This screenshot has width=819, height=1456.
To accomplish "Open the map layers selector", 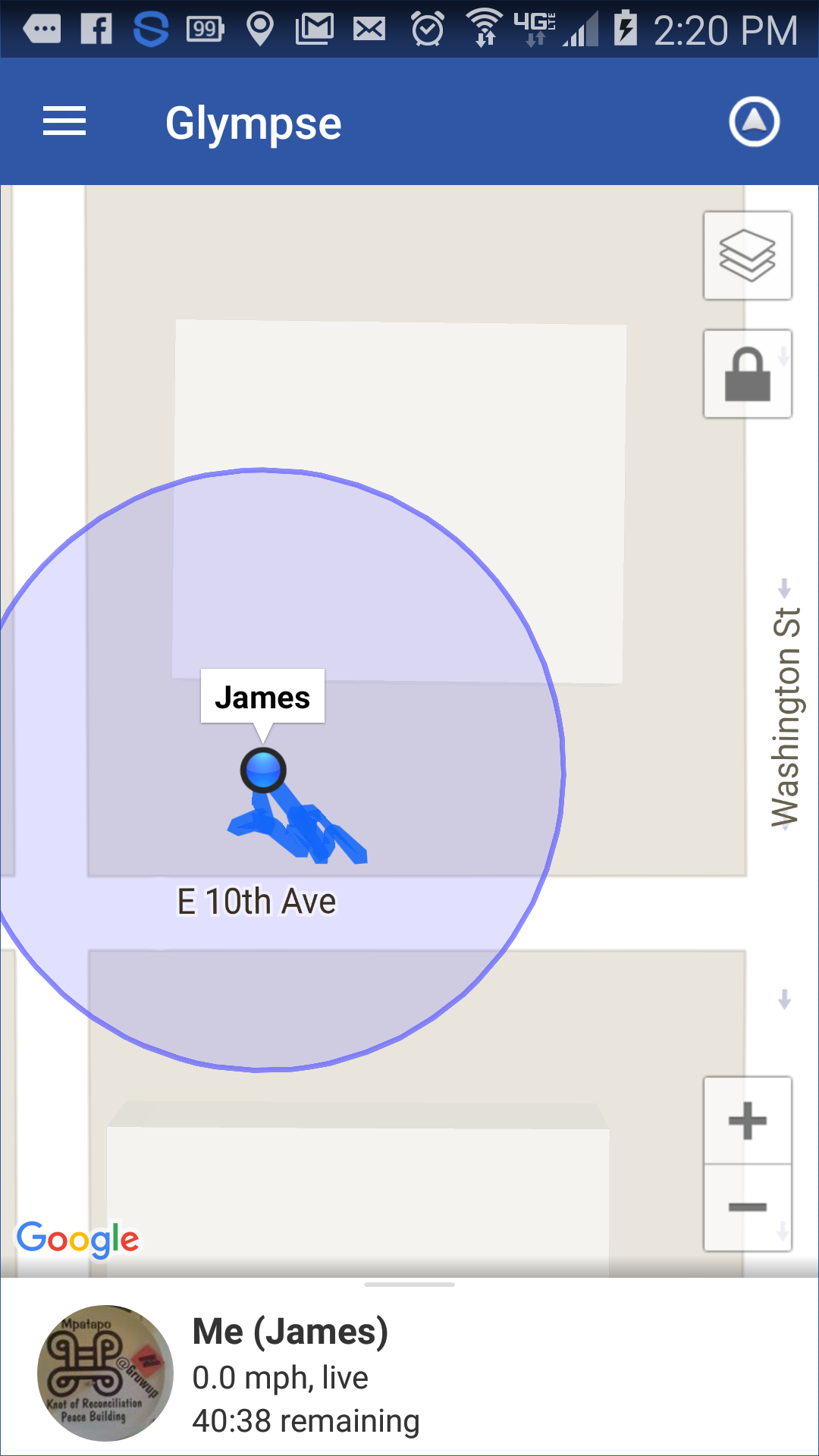I will click(748, 256).
